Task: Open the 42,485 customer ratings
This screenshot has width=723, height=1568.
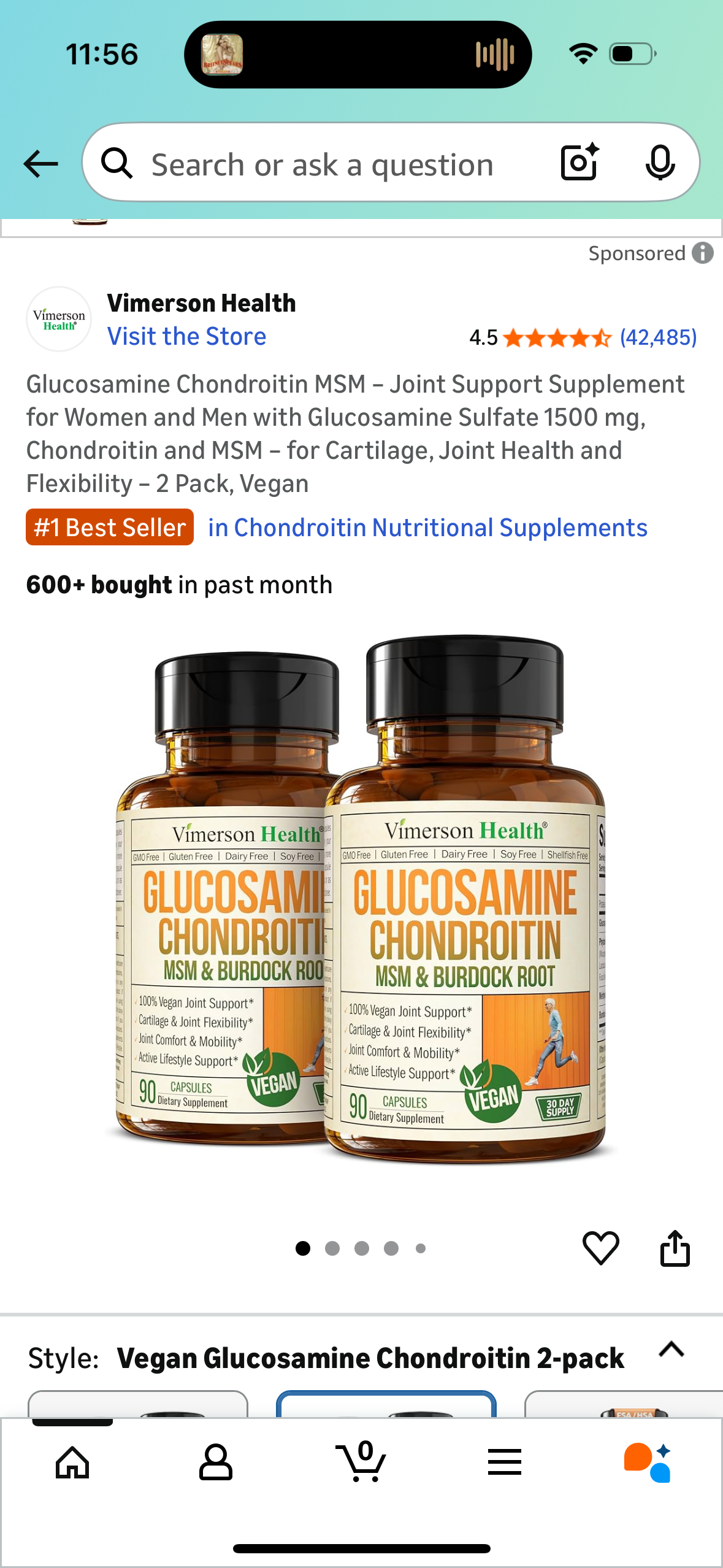Action: [658, 337]
